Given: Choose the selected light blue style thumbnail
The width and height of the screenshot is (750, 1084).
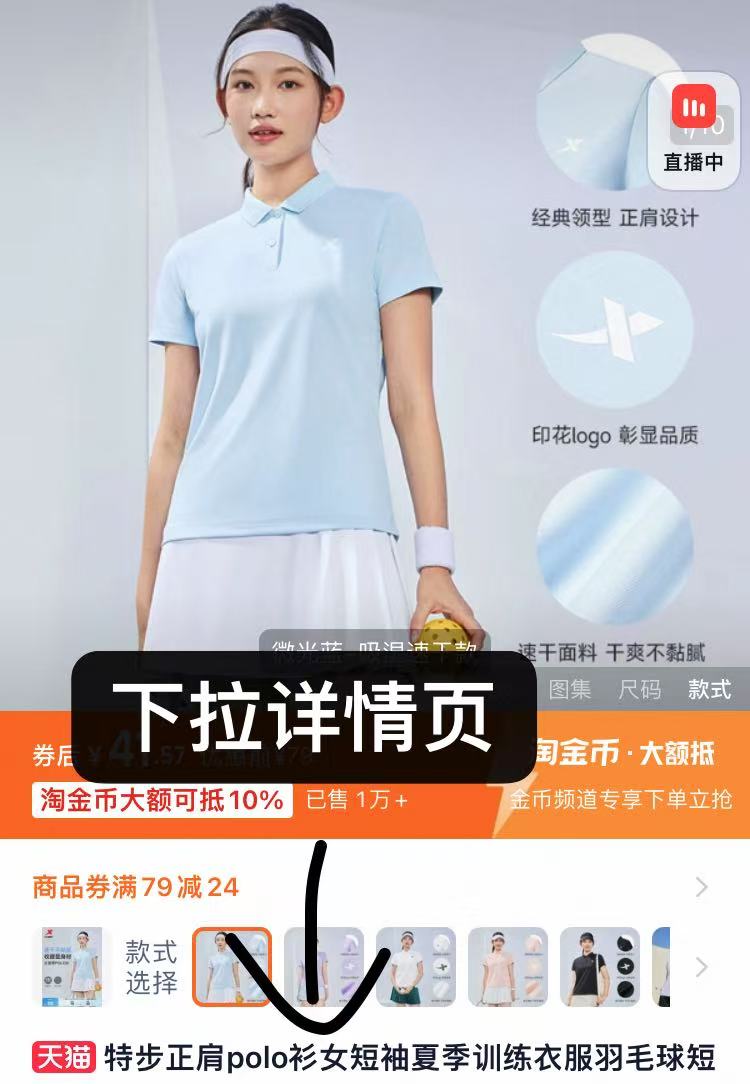Looking at the screenshot, I should click(232, 967).
